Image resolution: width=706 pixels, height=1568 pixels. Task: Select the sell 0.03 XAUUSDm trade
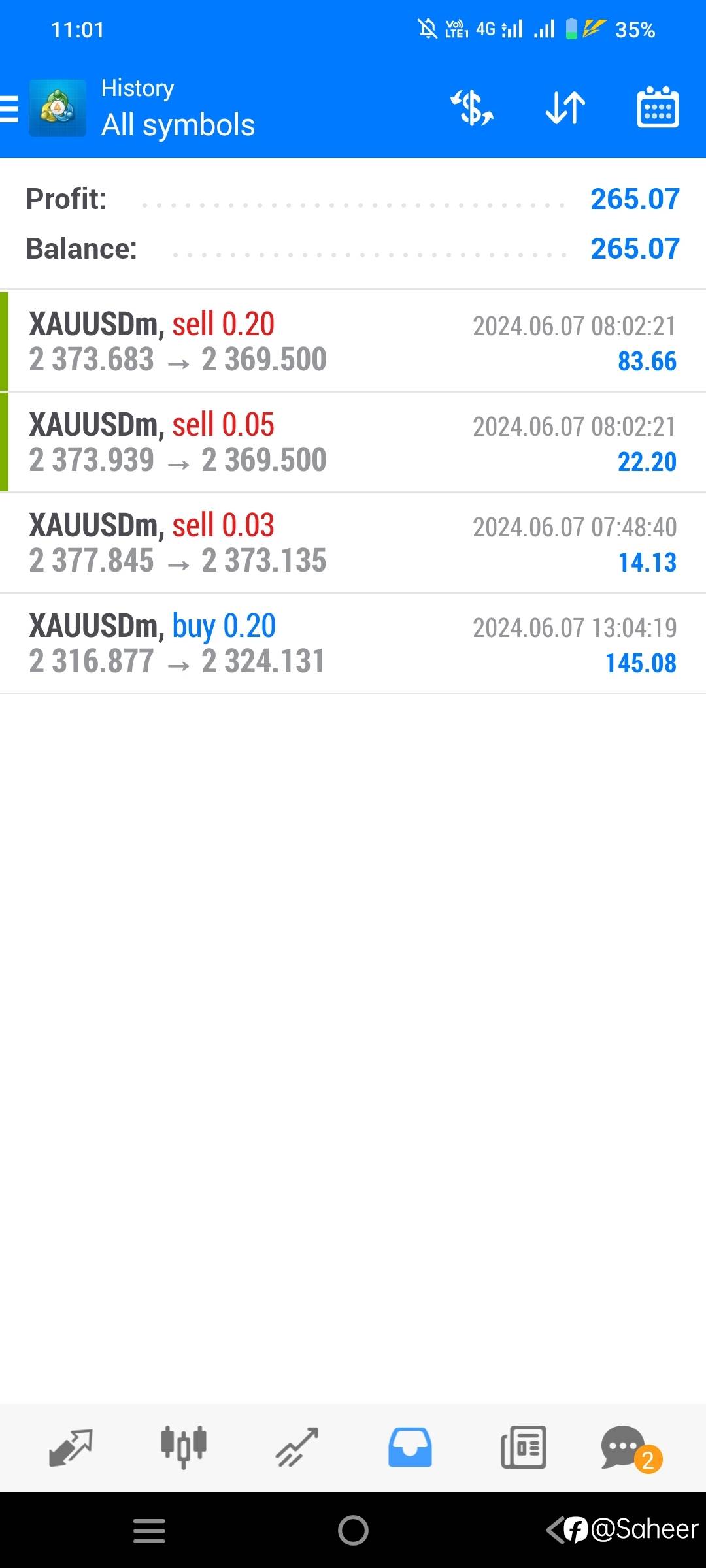(353, 543)
